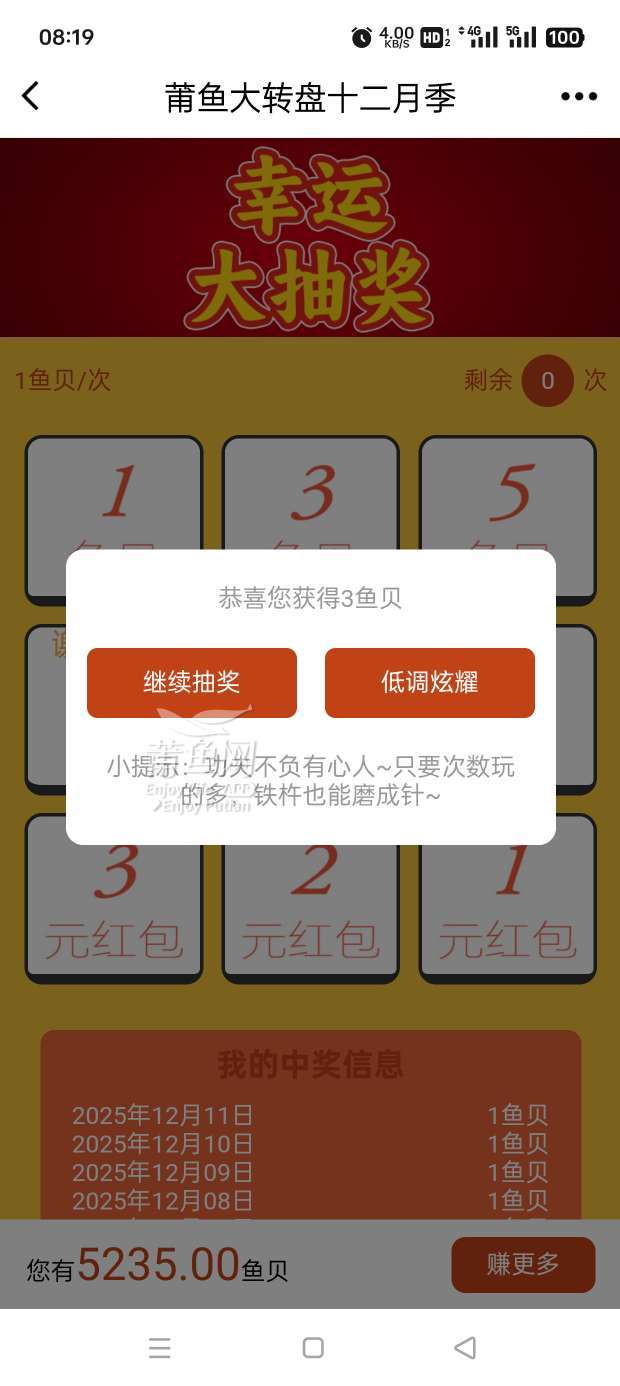
Task: Tap 继续抽奖 to draw again
Action: (192, 682)
